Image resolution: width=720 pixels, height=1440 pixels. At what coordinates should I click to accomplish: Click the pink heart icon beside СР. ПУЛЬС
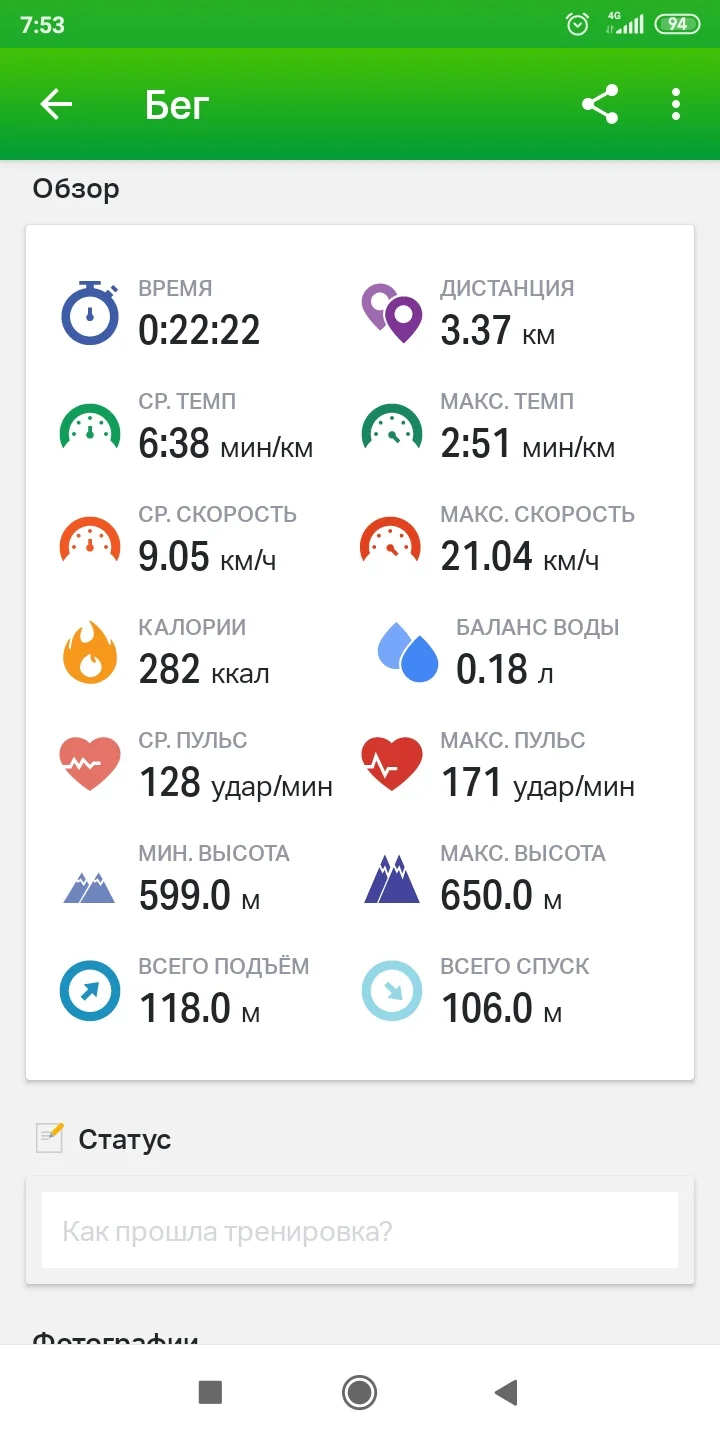tap(90, 762)
